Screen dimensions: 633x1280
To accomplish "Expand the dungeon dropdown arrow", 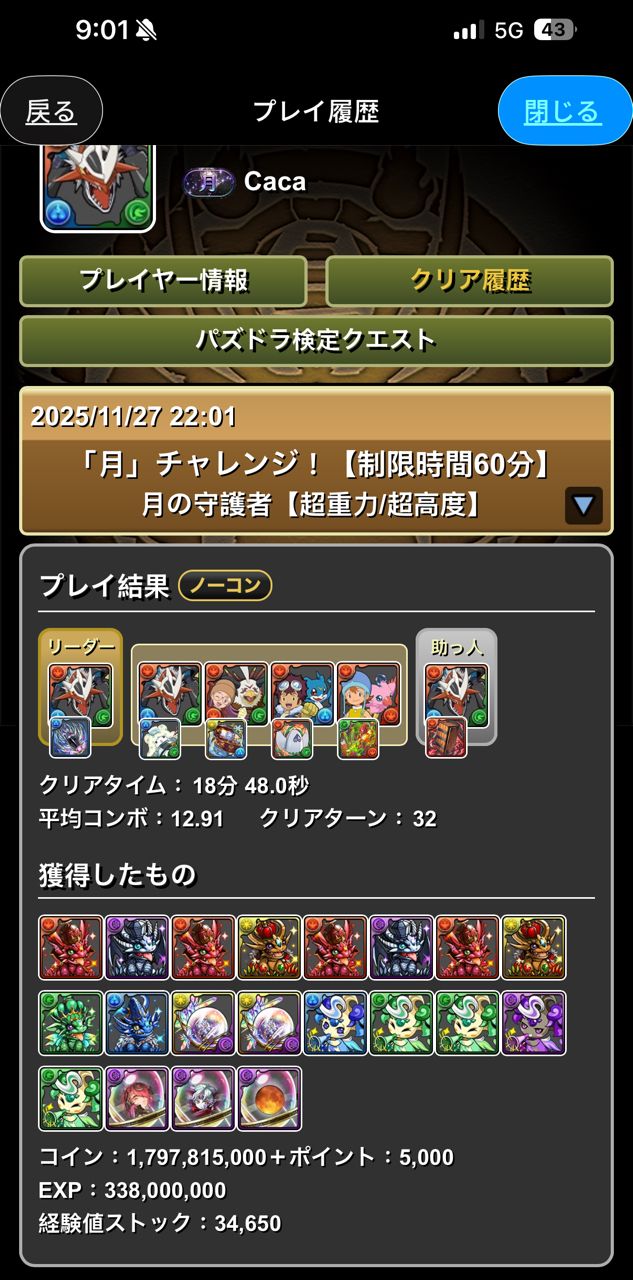I will pos(583,506).
